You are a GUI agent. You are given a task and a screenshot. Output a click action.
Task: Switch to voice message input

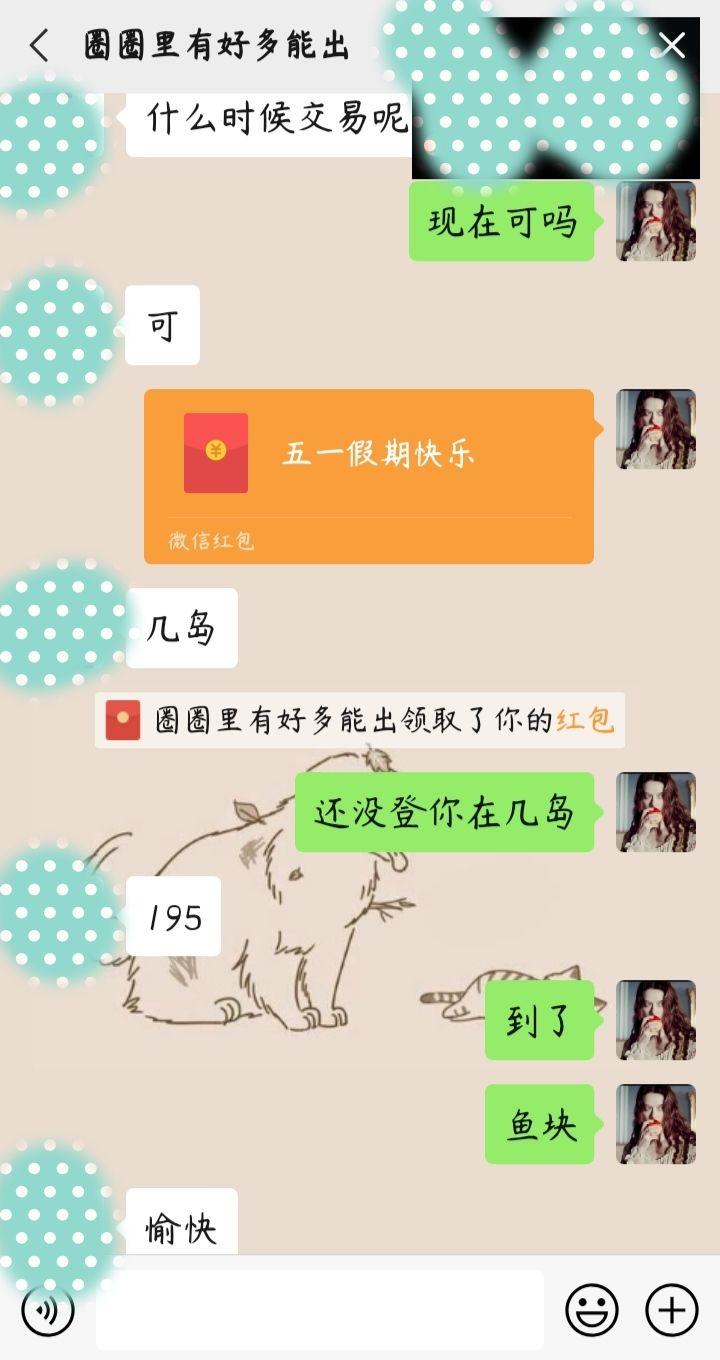click(48, 1310)
